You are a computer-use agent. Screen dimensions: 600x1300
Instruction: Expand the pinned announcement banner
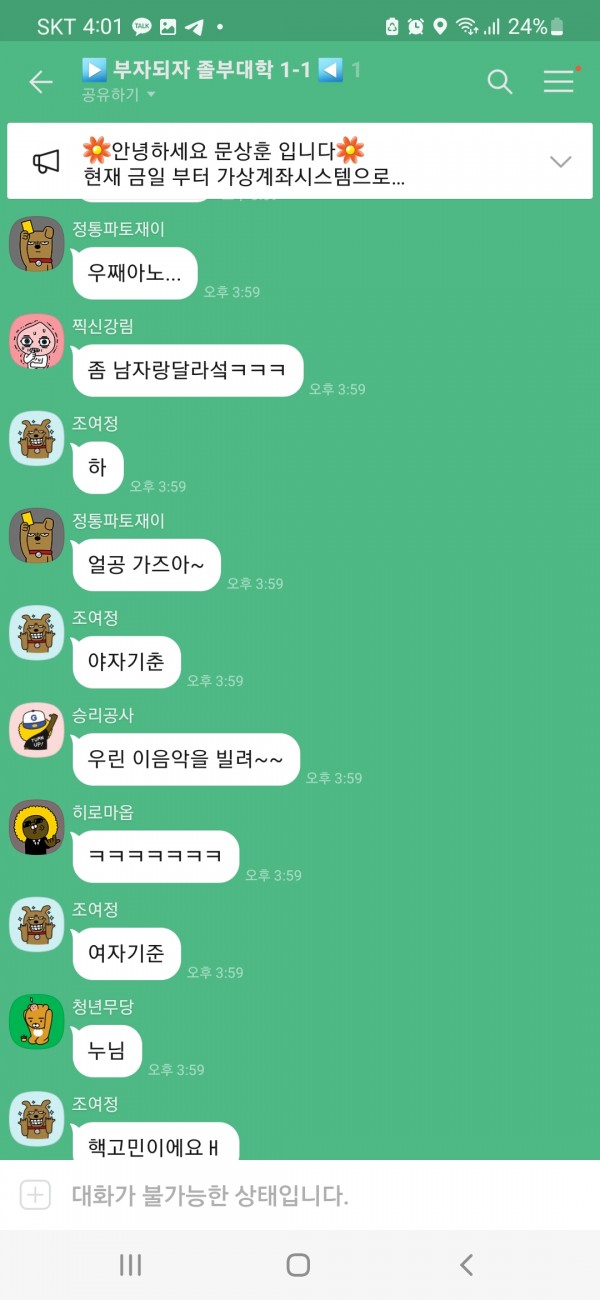coord(560,162)
